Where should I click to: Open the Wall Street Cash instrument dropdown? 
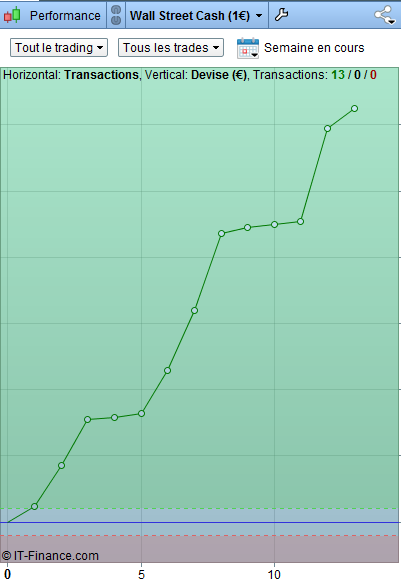(x=196, y=16)
